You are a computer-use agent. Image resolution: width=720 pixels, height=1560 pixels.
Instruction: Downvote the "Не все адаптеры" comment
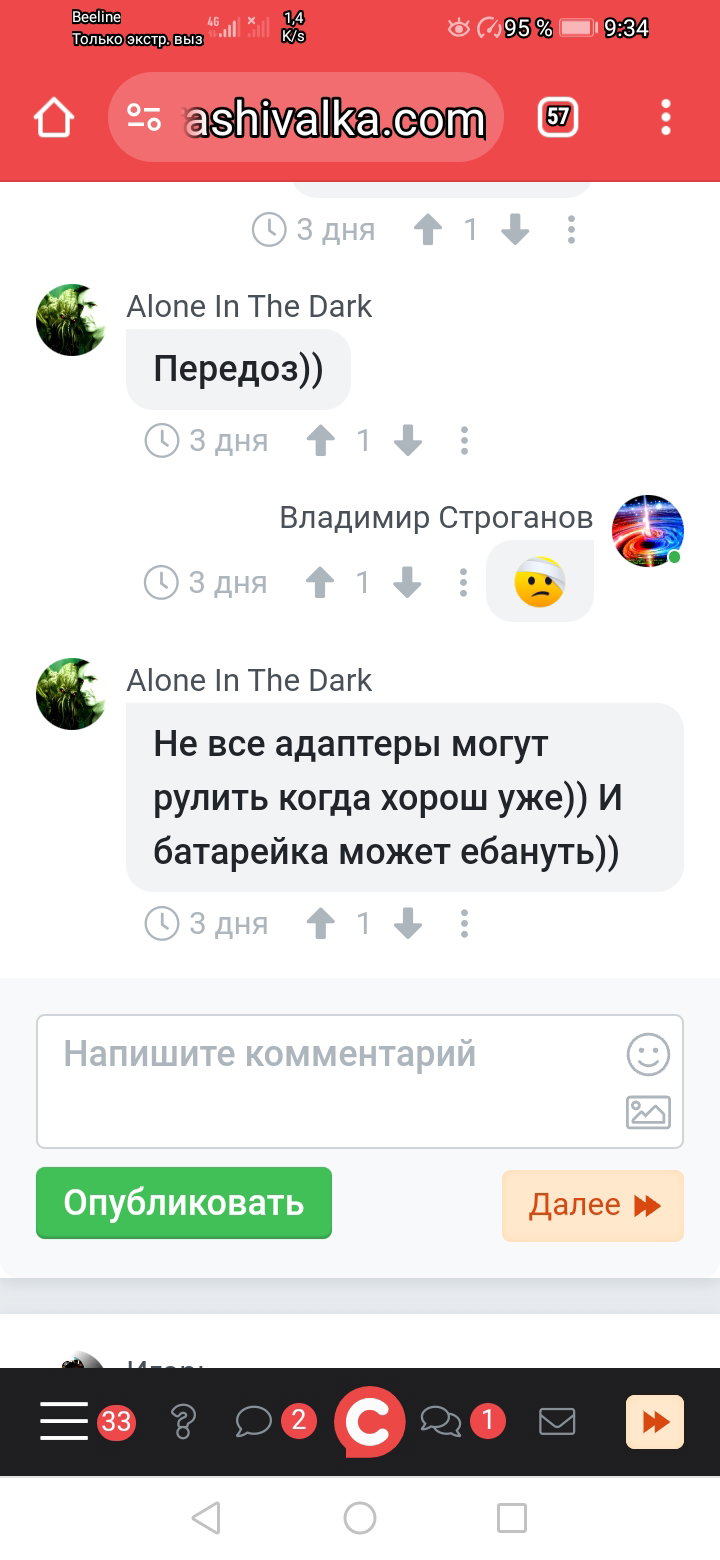click(x=407, y=923)
